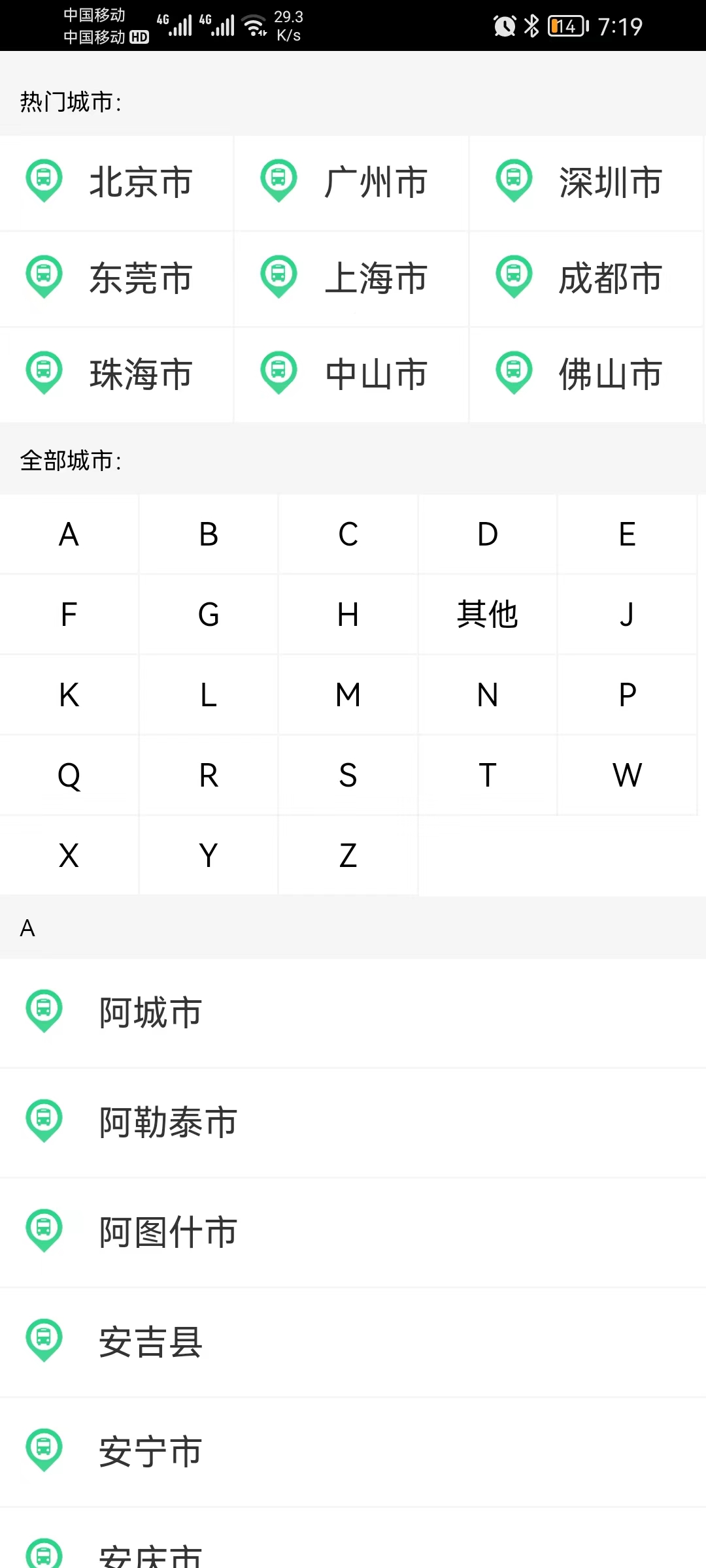
Task: Choose 中山市 in the hot city list
Action: coord(376,374)
